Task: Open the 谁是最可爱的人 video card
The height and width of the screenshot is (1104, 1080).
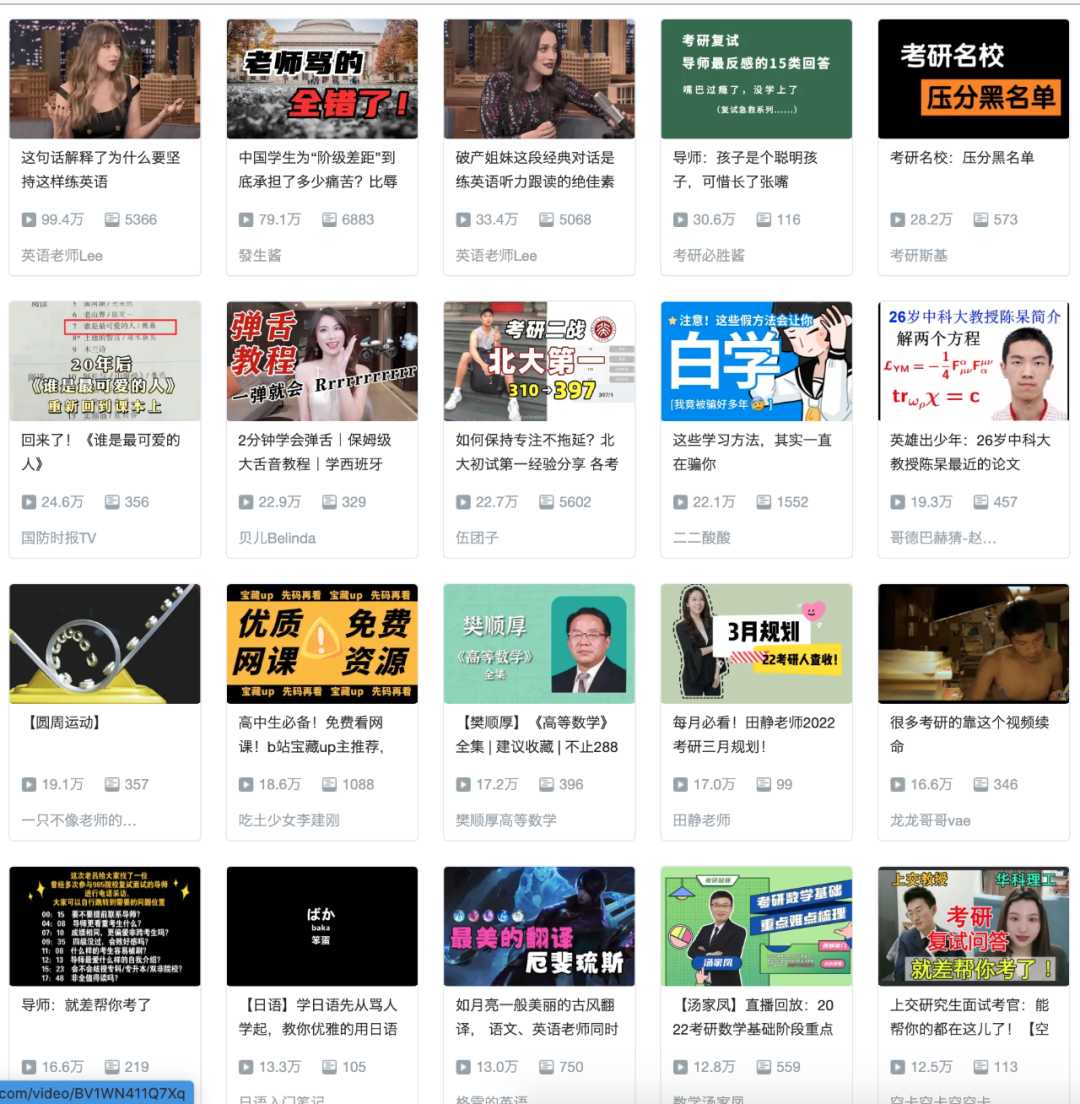Action: click(105, 361)
